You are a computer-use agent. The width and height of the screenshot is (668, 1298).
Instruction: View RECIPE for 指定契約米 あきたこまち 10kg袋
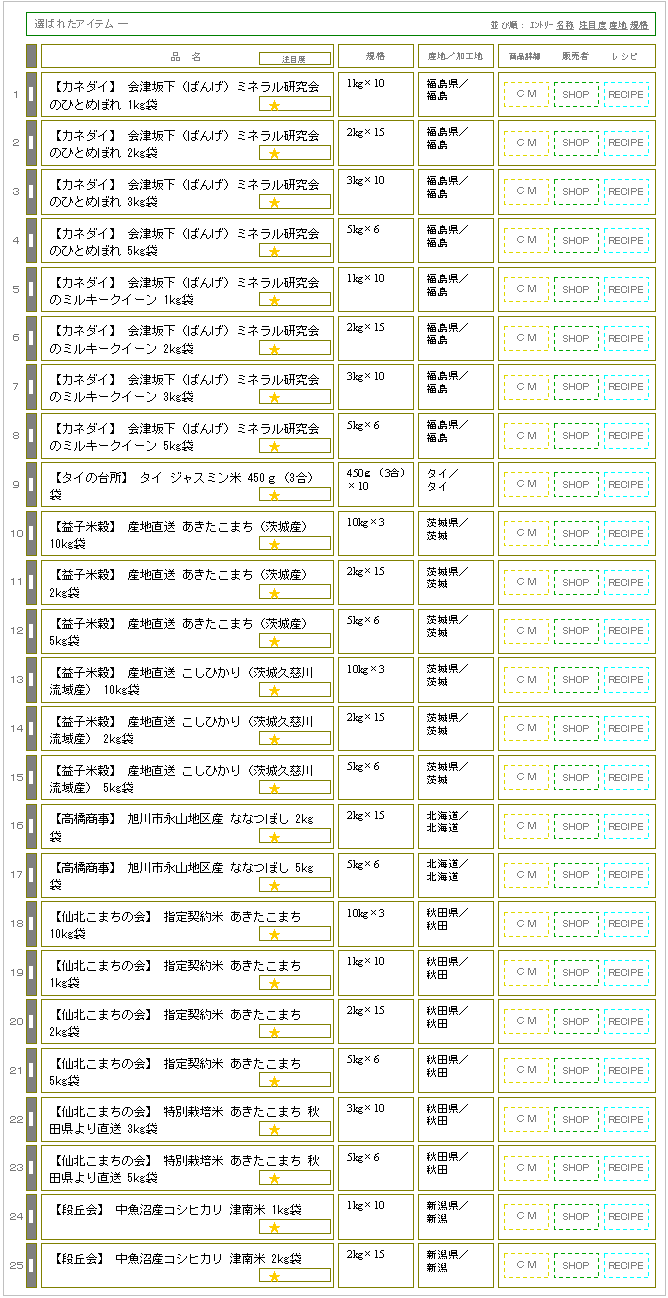tap(626, 924)
